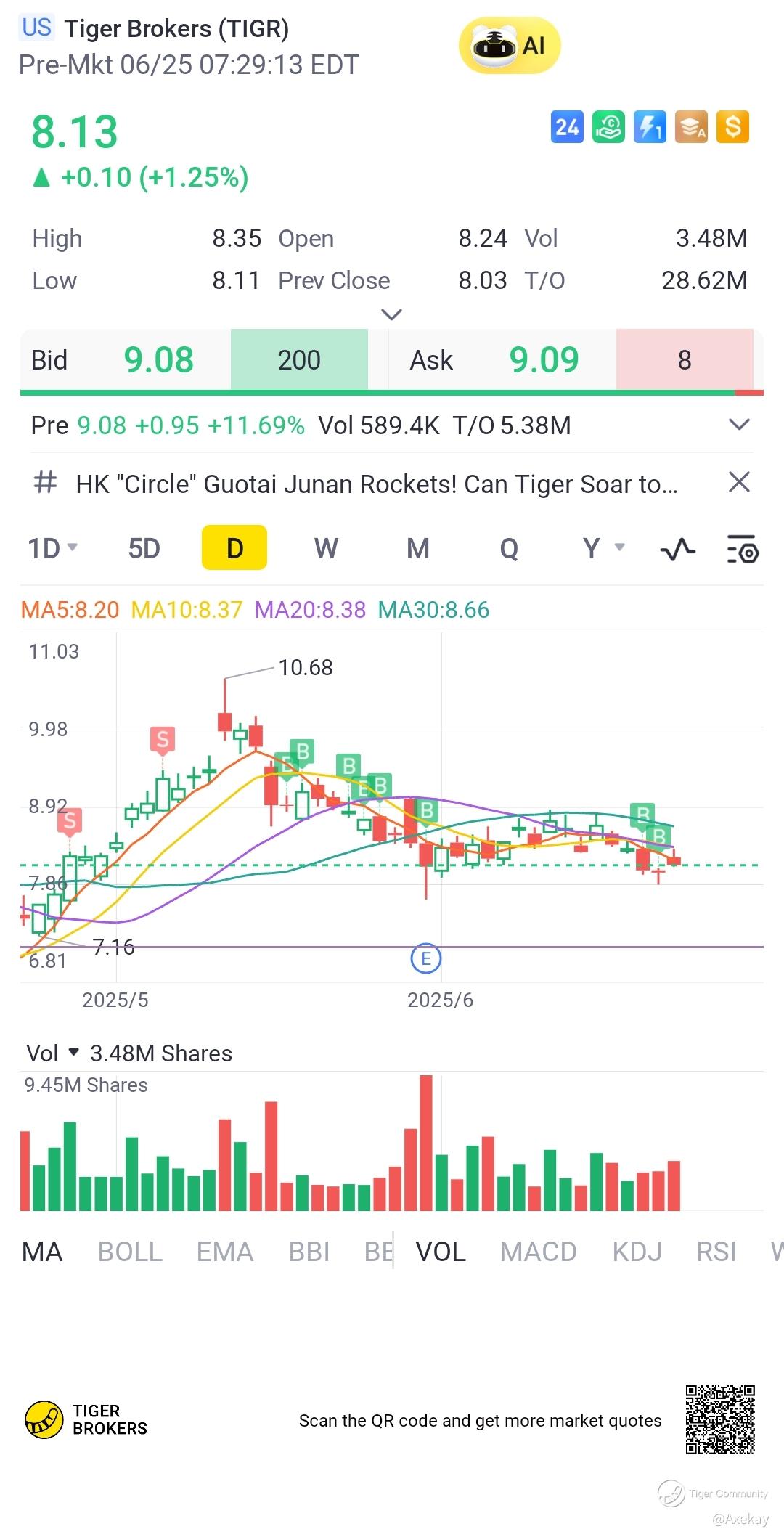Screen dimensions: 784x1537
Task: Select the monthly M chart
Action: point(417,548)
